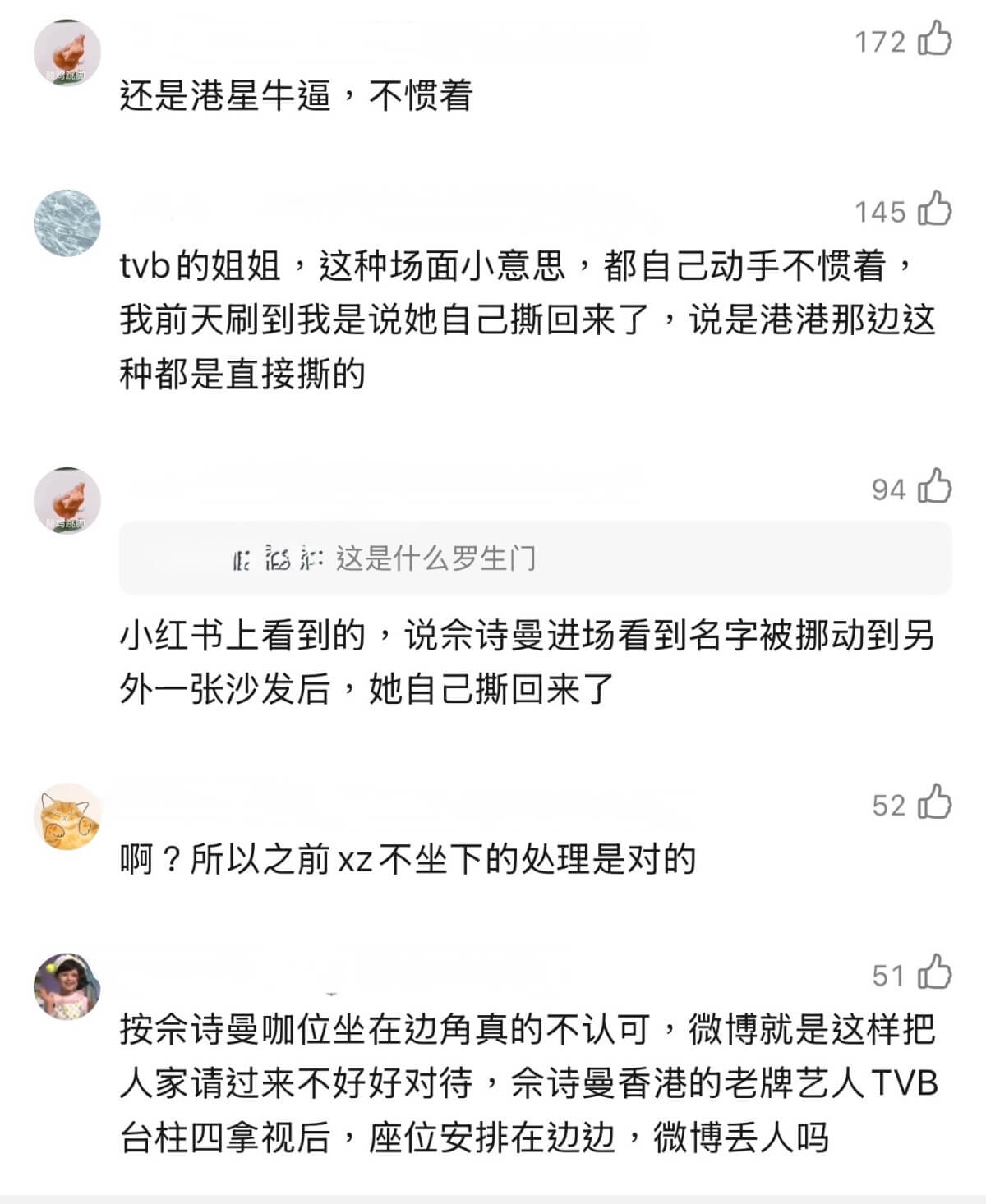Open the profile of 按佘诗曼咖位 commenter
Screen dimensions: 986x1204
coord(67,986)
